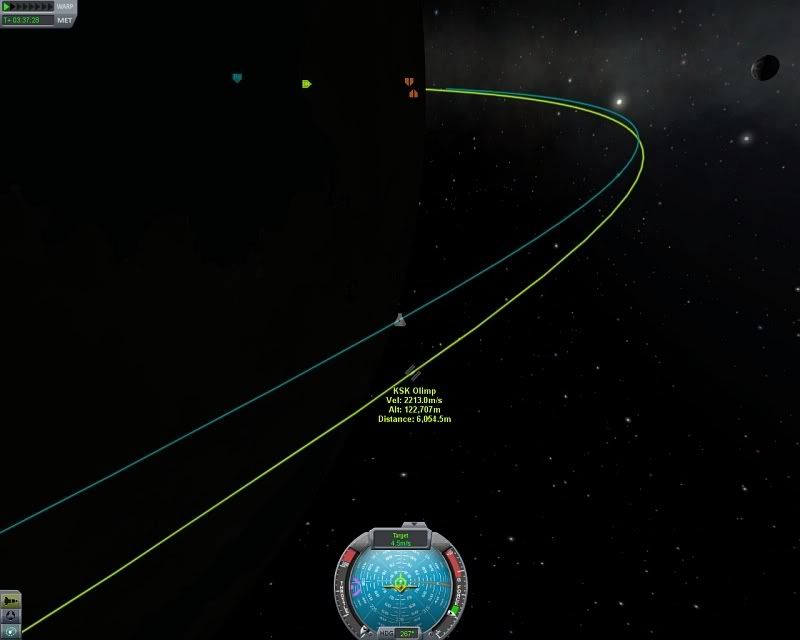Open the ship filter button
This screenshot has width=800, height=640.
point(11,600)
